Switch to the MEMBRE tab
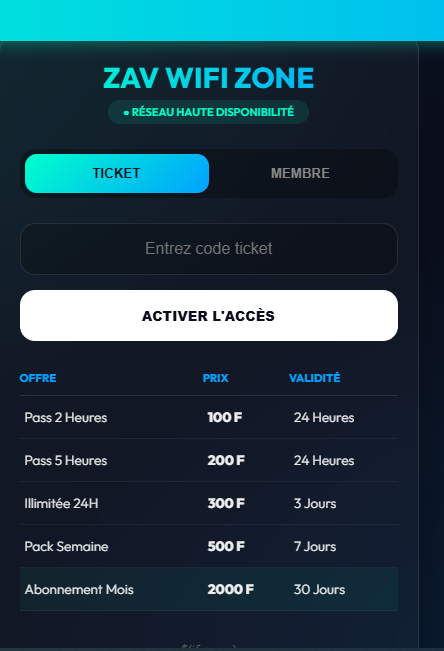444x651 pixels. 300,173
